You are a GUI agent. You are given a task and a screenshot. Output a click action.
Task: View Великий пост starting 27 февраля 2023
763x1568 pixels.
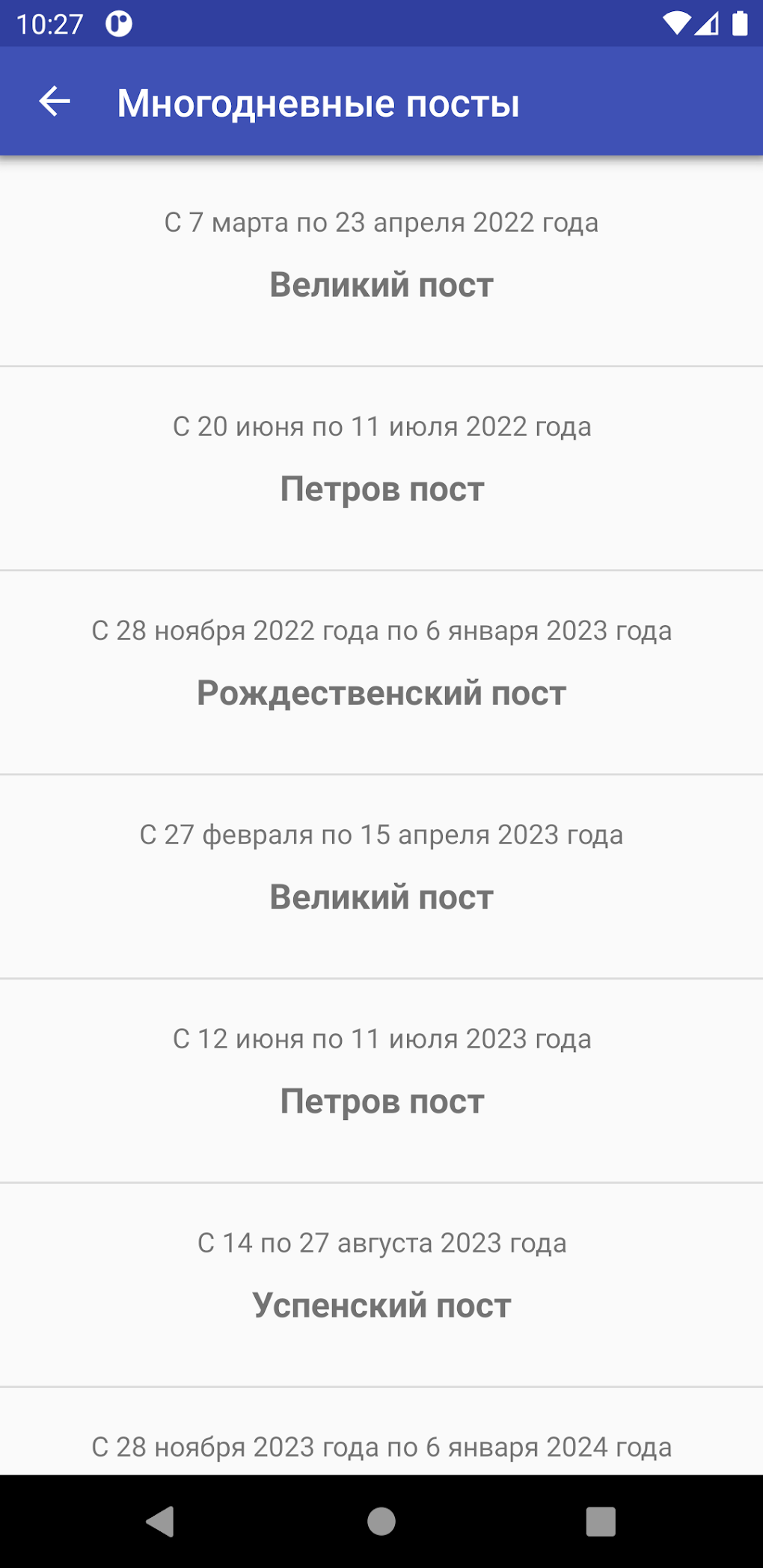coord(381,876)
